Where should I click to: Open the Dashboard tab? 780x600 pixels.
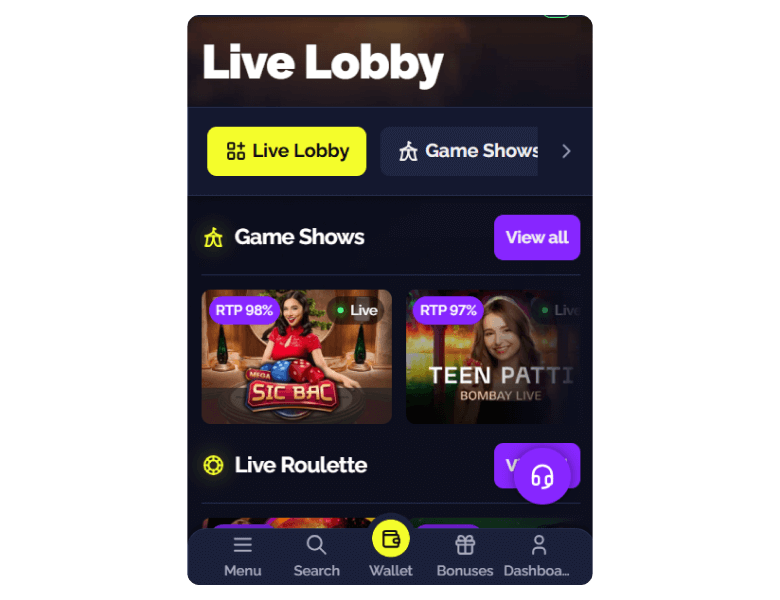point(538,556)
